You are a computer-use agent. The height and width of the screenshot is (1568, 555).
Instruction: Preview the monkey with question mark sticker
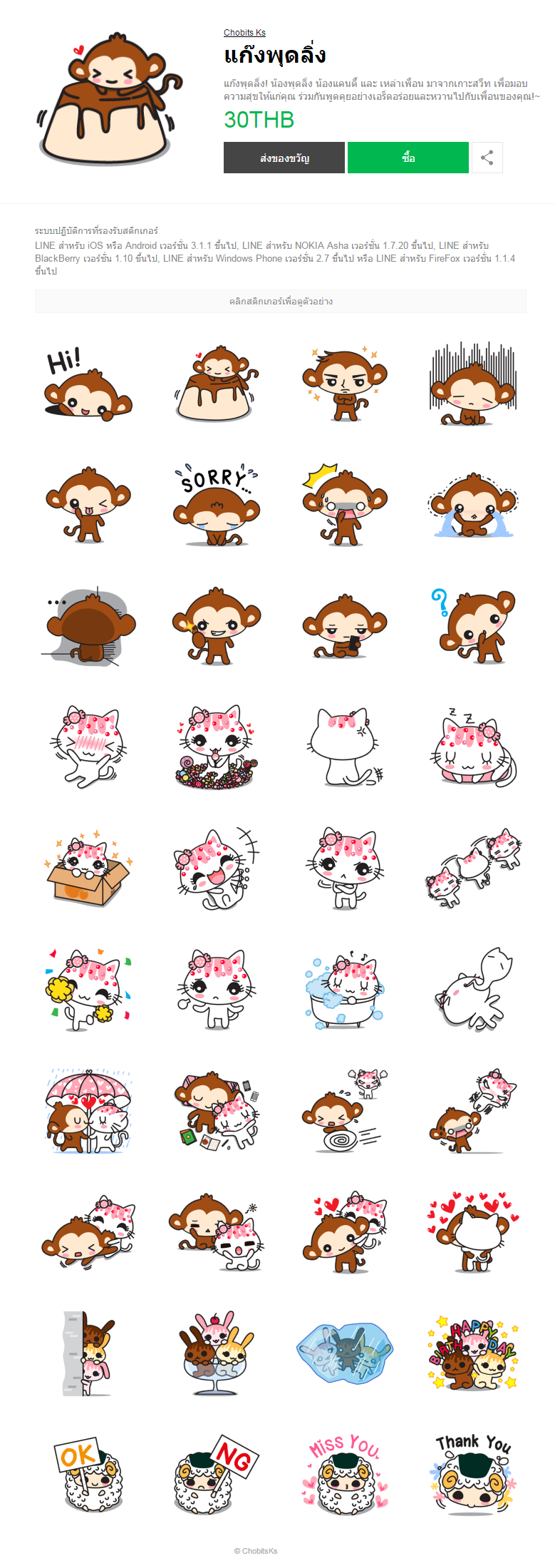click(472, 626)
